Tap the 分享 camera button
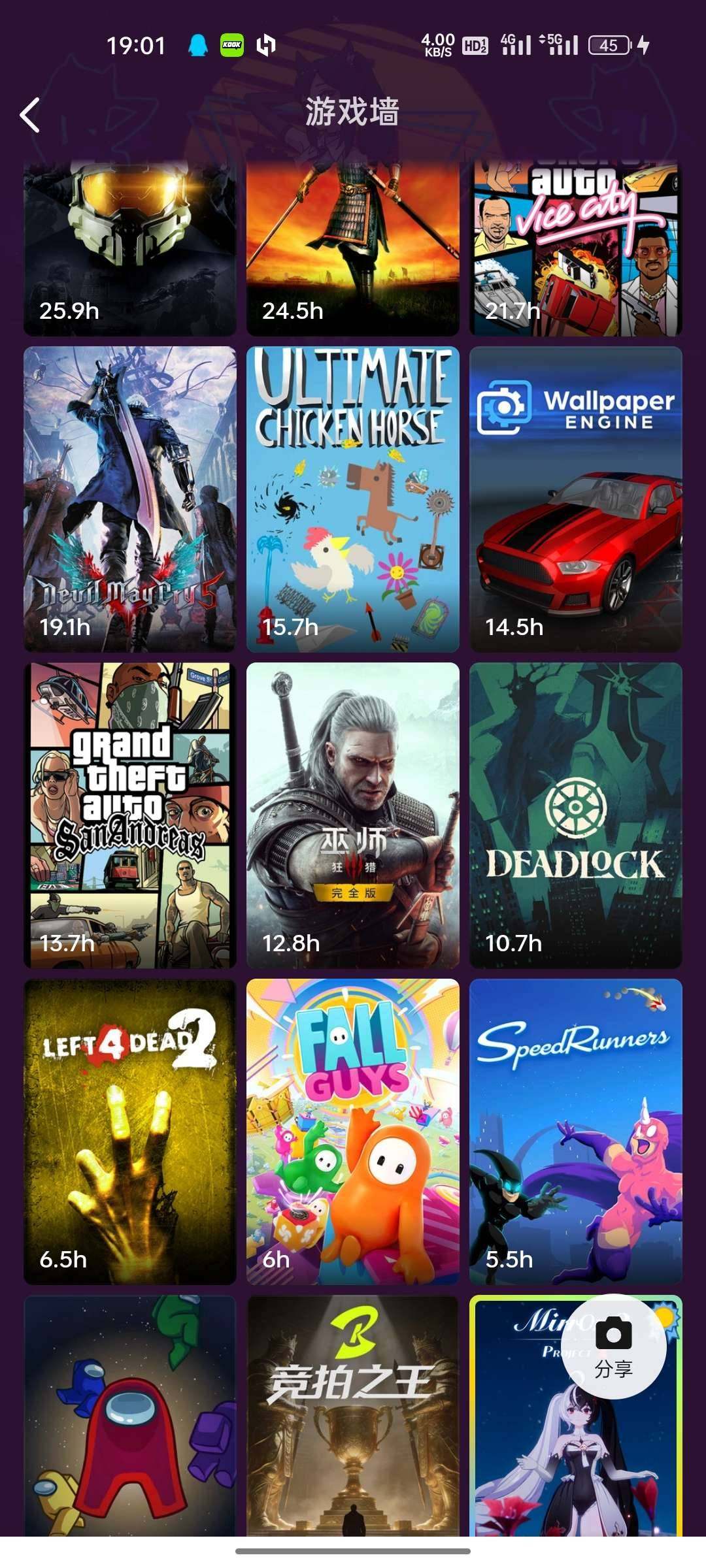This screenshot has height=1568, width=706. coord(613,1346)
